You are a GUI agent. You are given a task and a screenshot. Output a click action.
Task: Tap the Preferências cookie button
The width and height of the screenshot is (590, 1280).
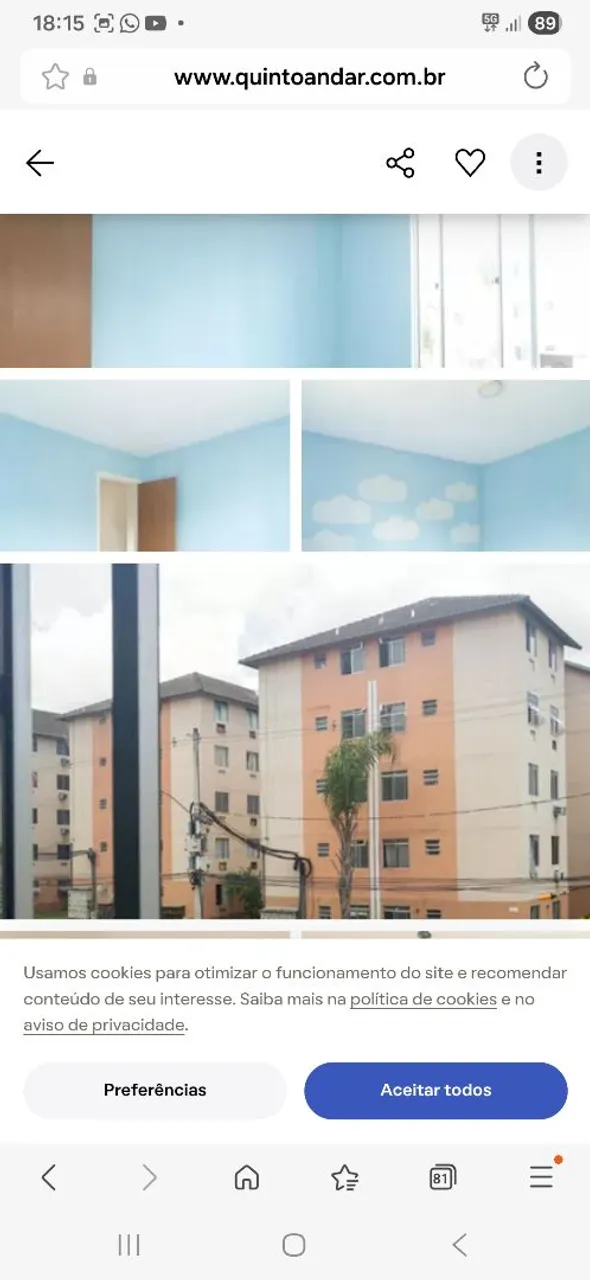(x=155, y=1090)
